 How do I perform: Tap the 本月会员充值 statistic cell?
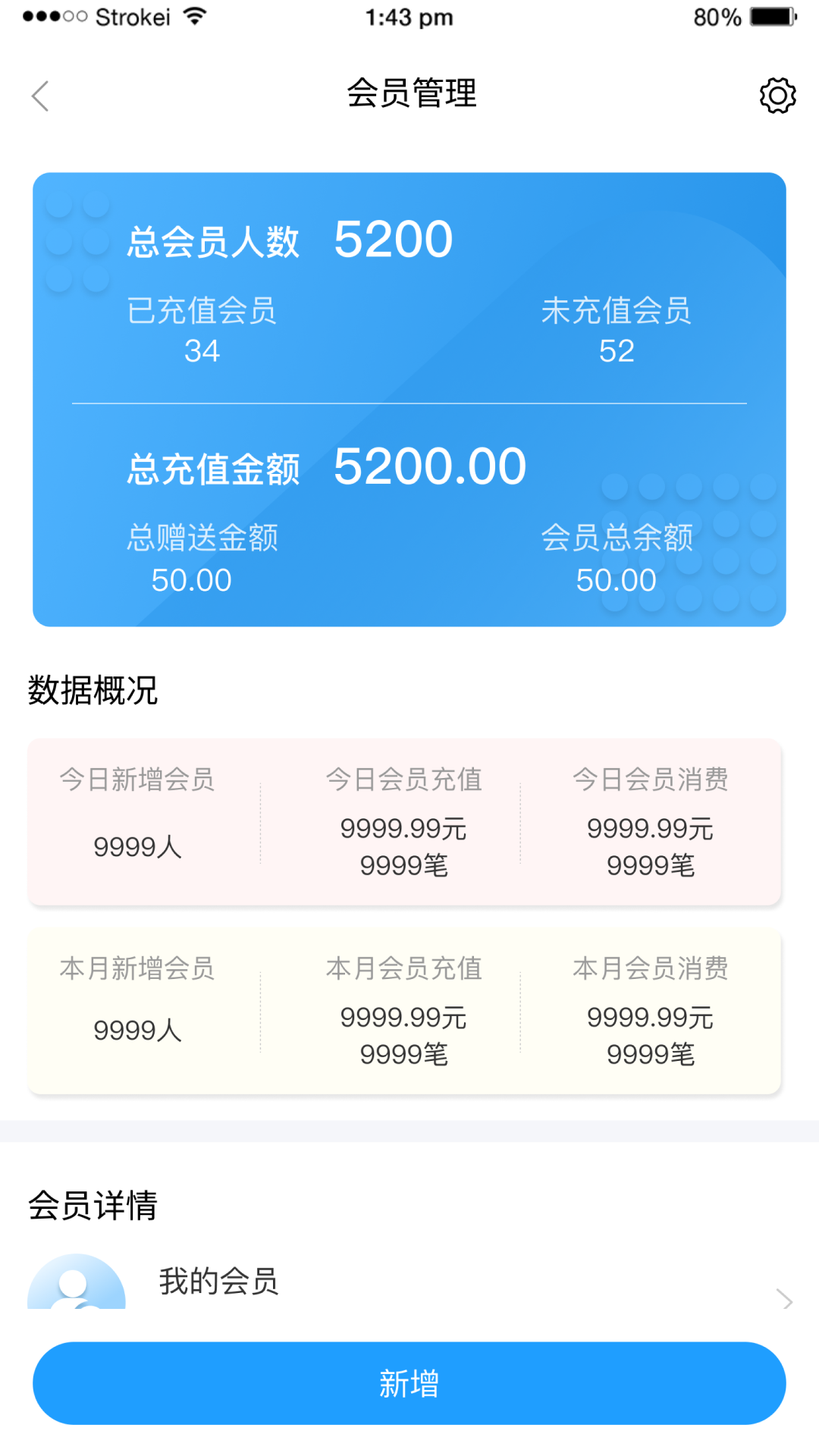click(403, 1009)
